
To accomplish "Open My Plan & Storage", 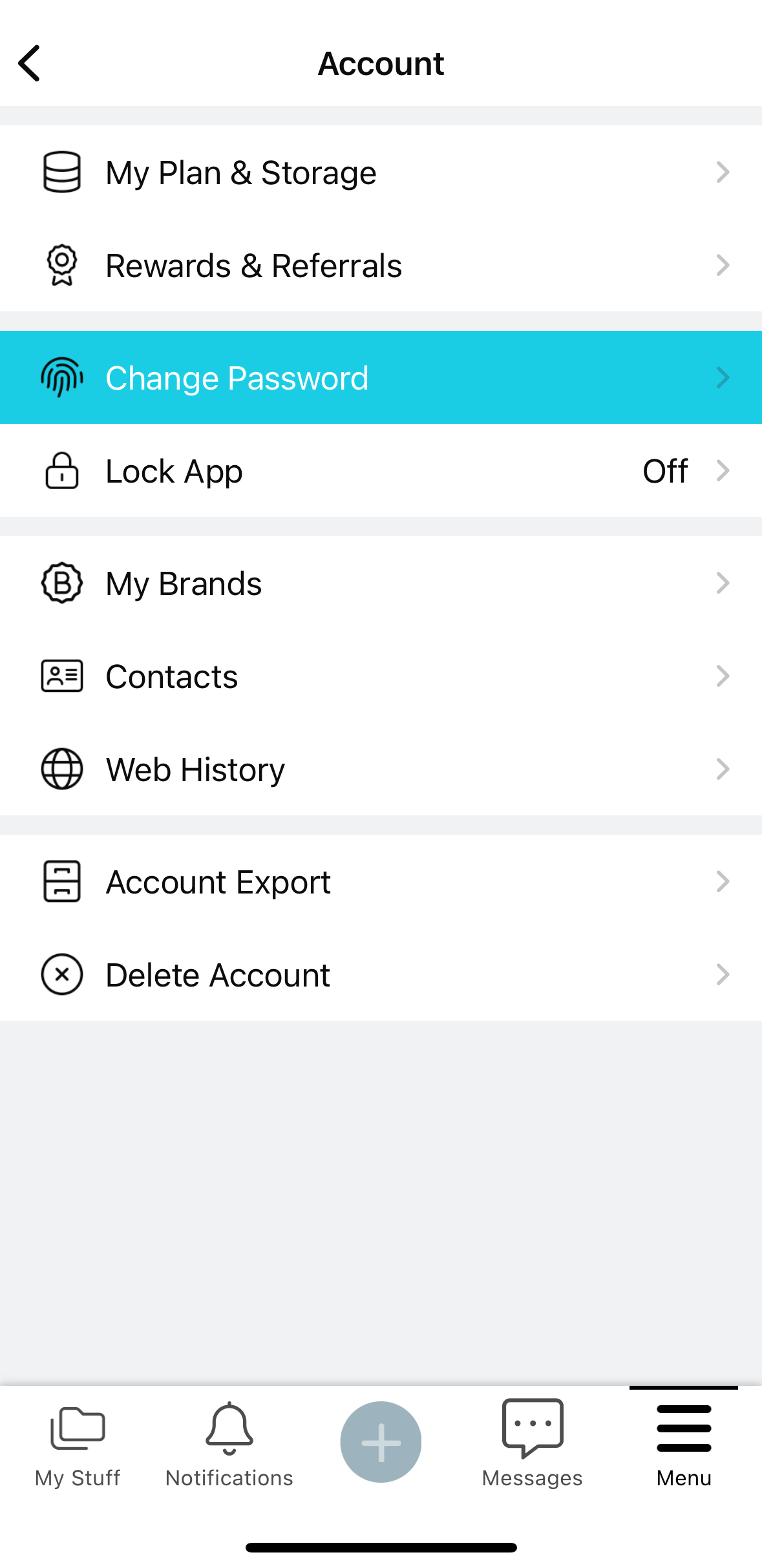I will [380, 172].
